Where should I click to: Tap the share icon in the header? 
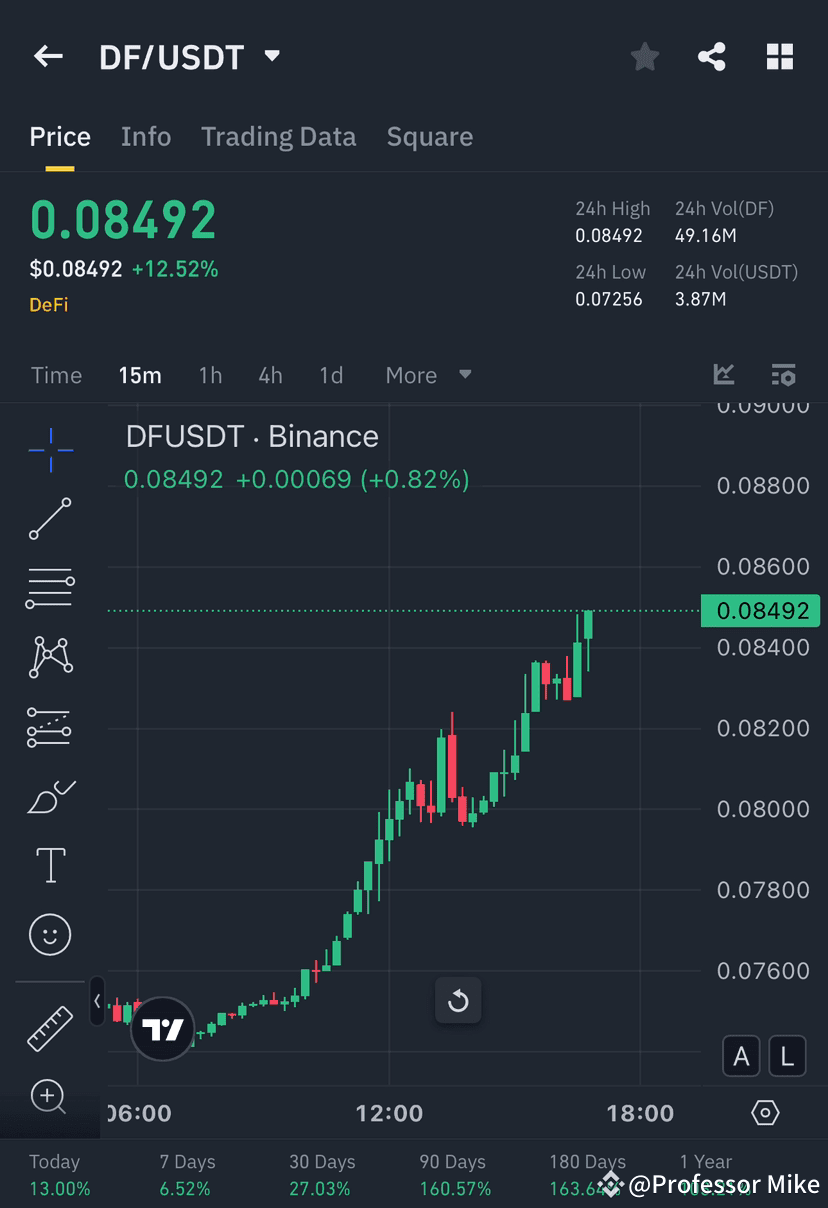(x=712, y=57)
